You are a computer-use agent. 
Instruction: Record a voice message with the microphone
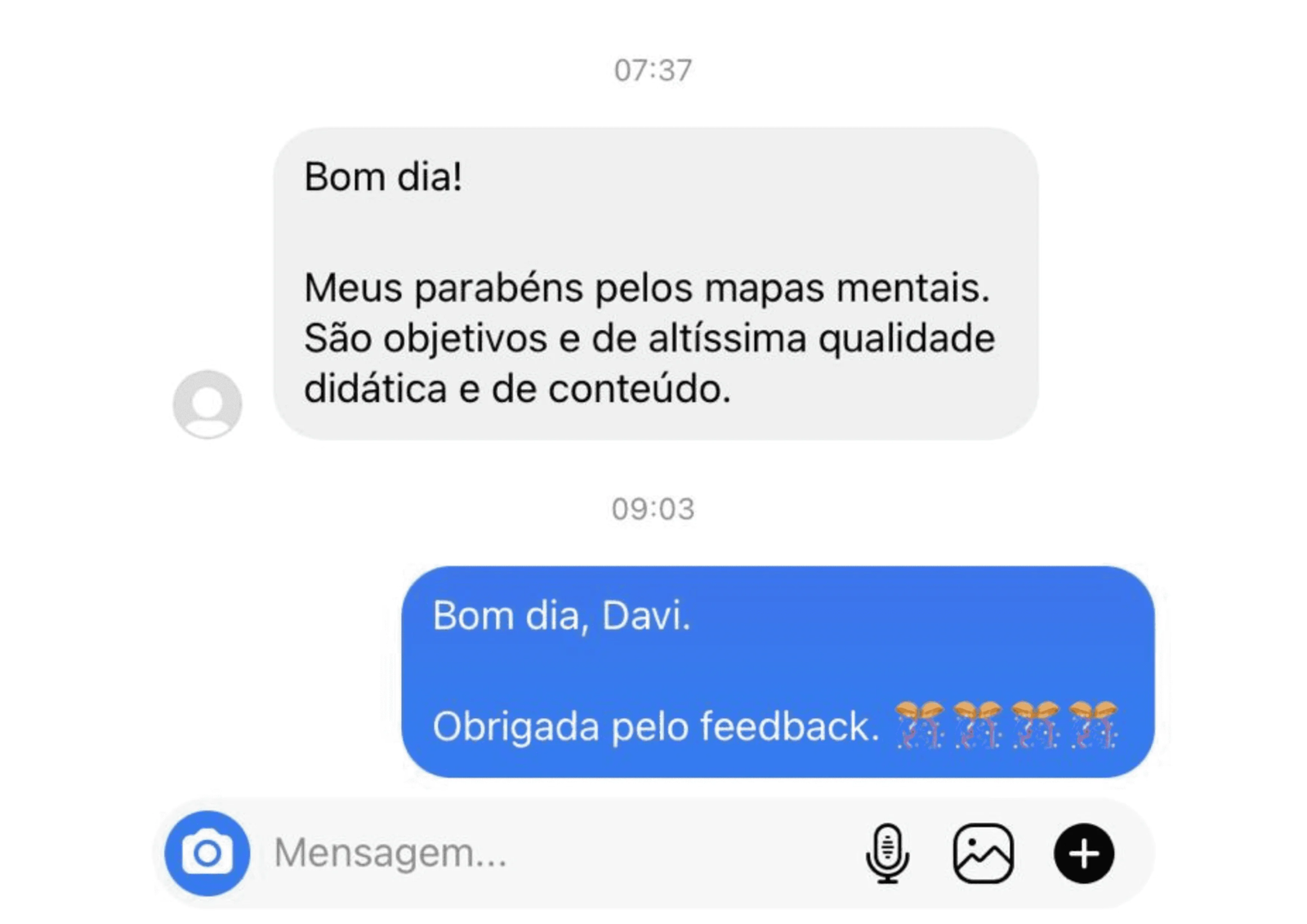point(887,853)
